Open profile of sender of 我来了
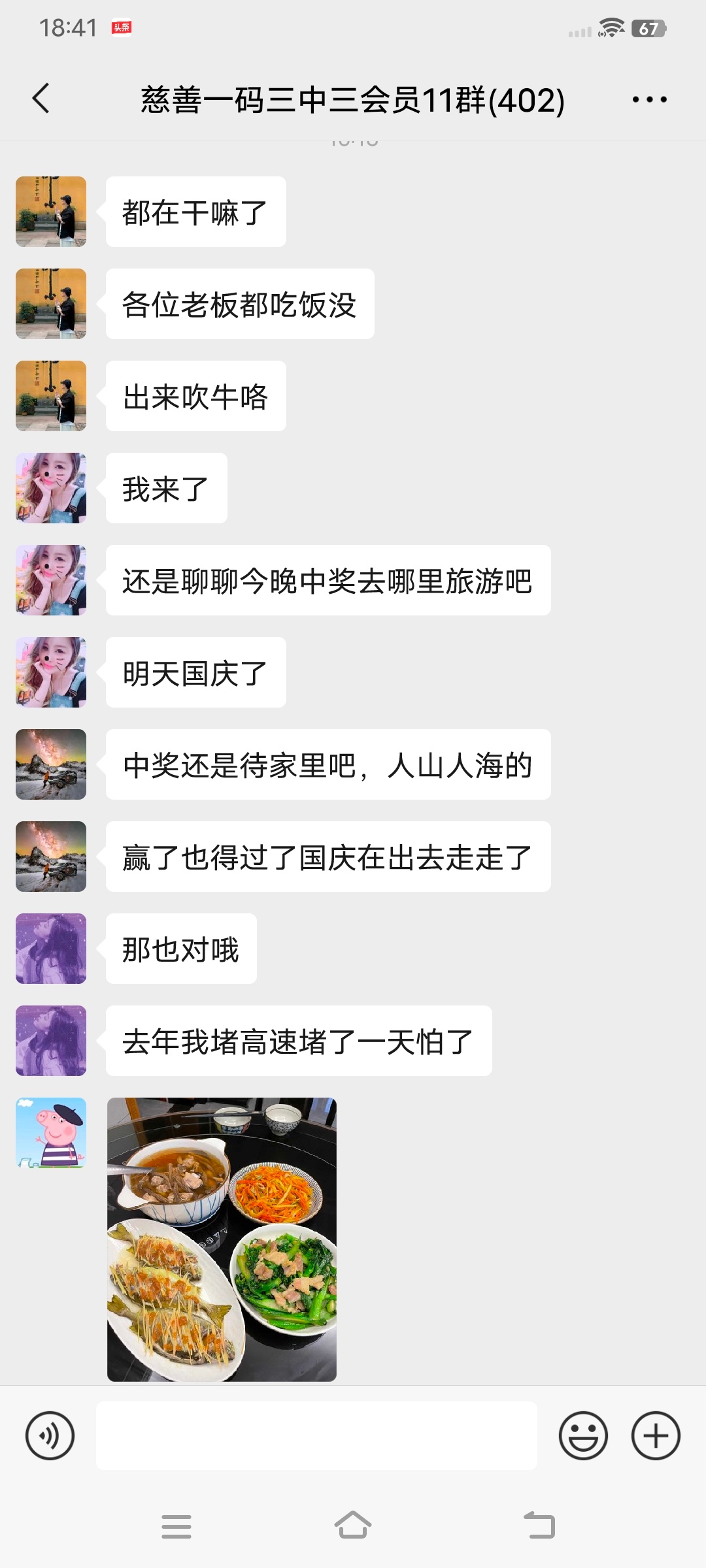 click(x=51, y=488)
